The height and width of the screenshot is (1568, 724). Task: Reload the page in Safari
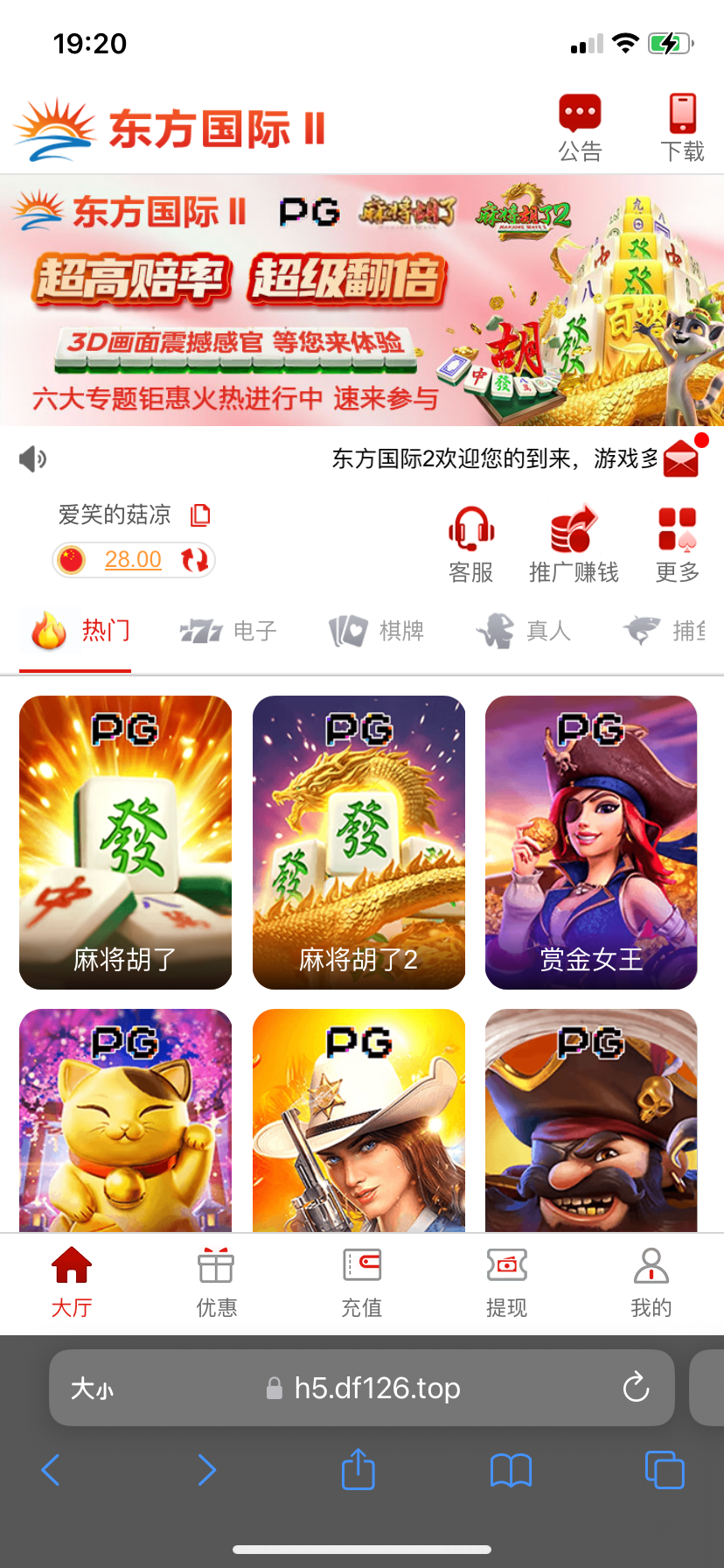(636, 1387)
